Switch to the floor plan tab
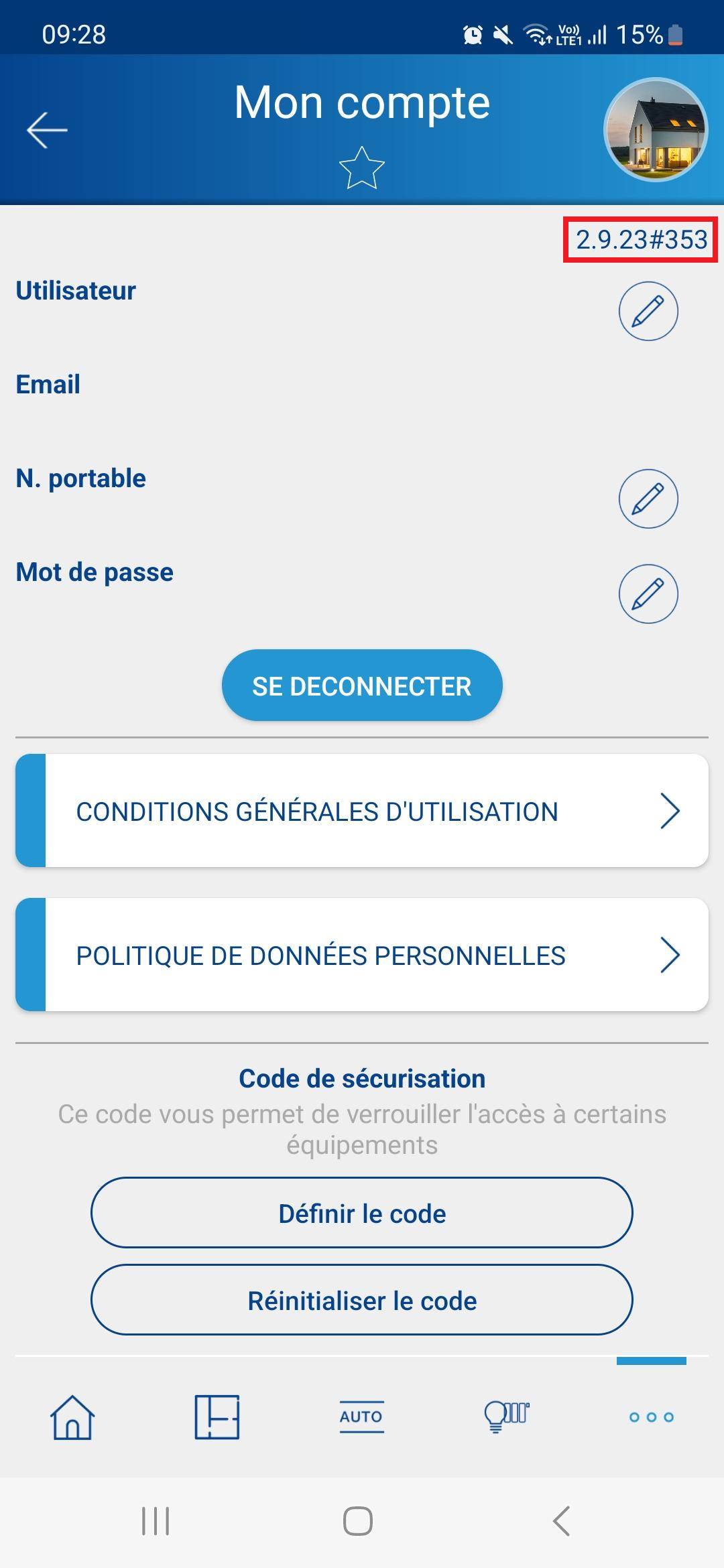The height and width of the screenshot is (1568, 724). 217,1417
